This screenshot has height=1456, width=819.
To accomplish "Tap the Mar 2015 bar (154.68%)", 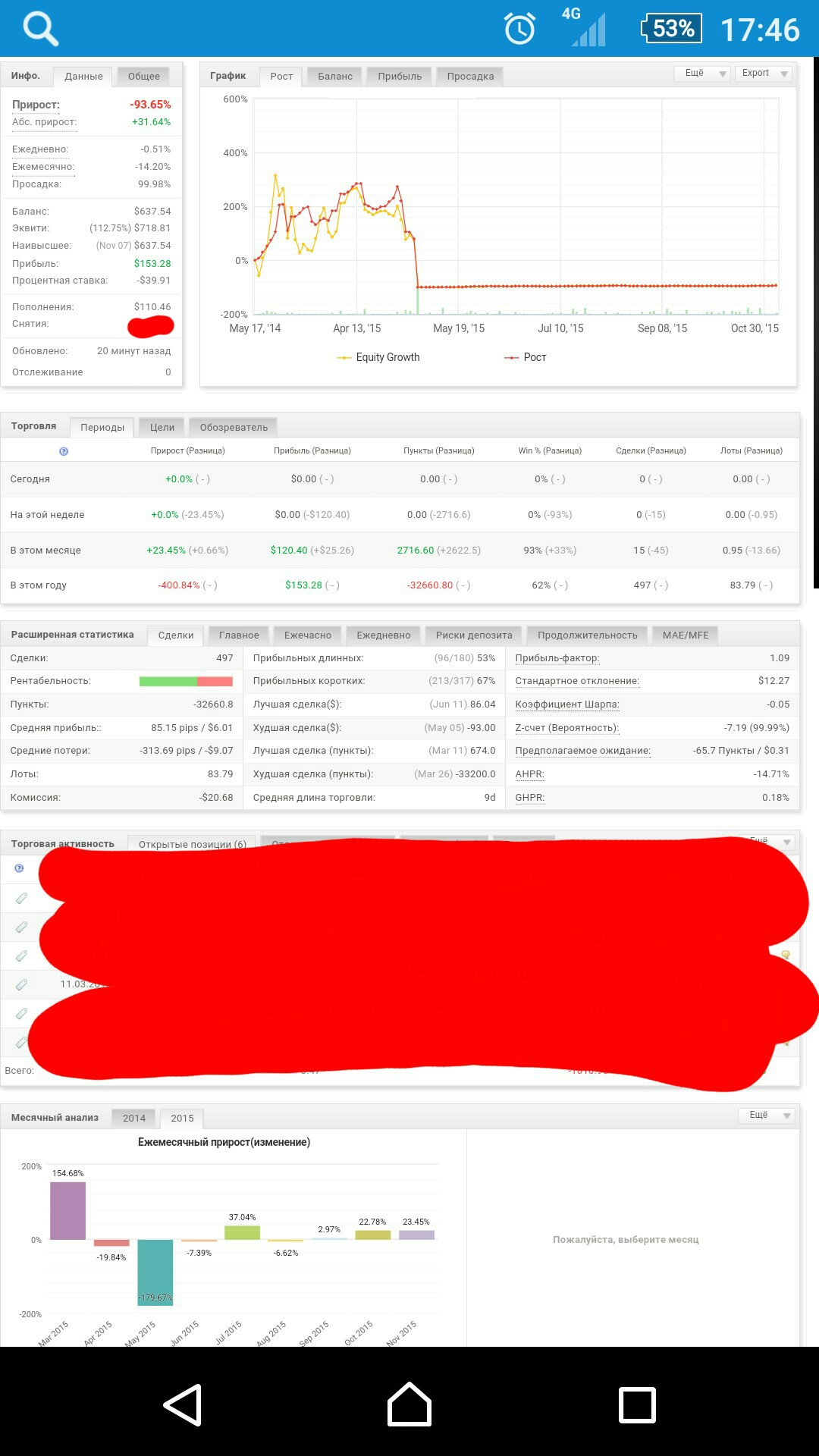I will (x=67, y=1210).
